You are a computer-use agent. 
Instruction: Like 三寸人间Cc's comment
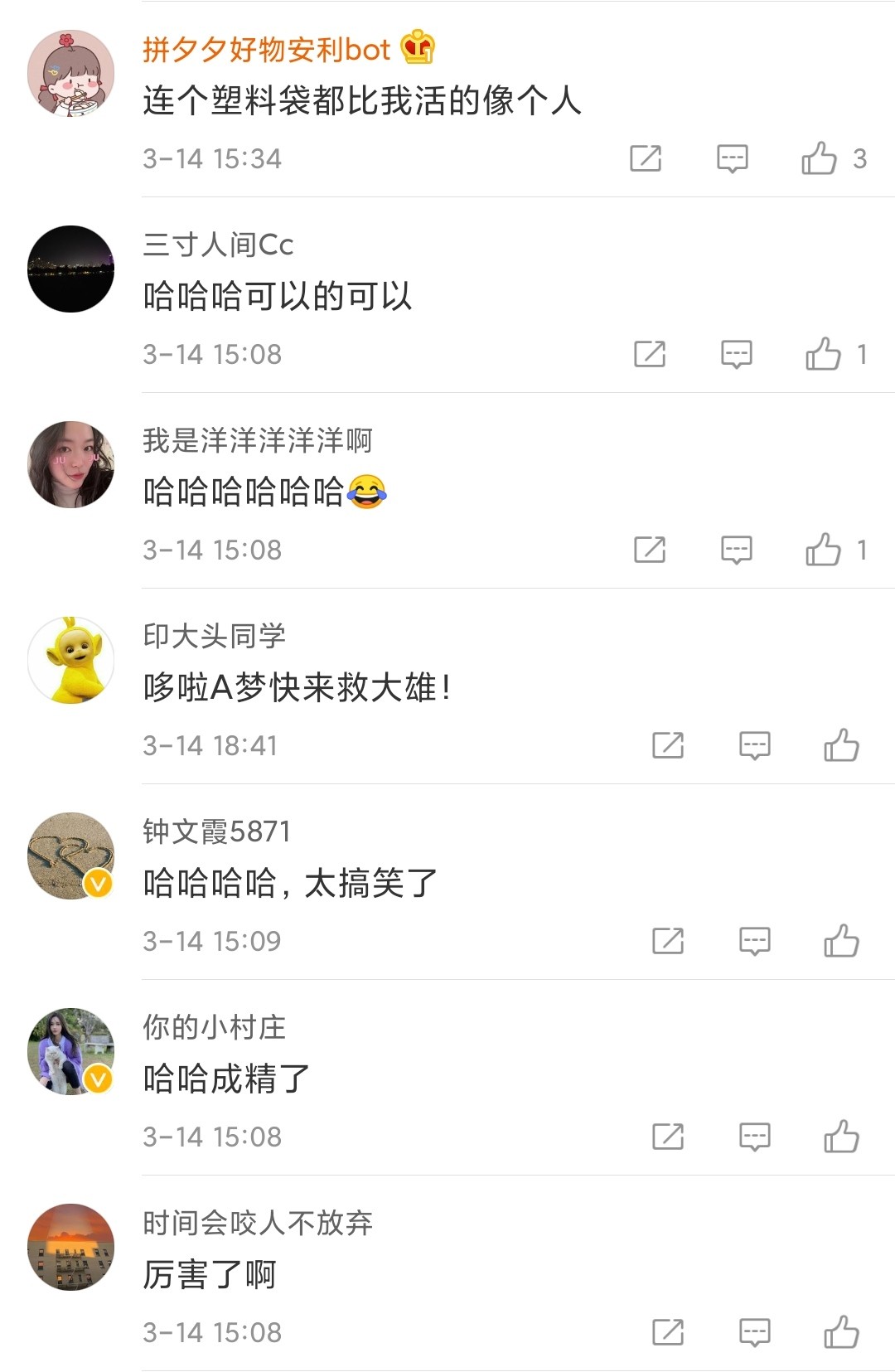pyautogui.click(x=823, y=354)
